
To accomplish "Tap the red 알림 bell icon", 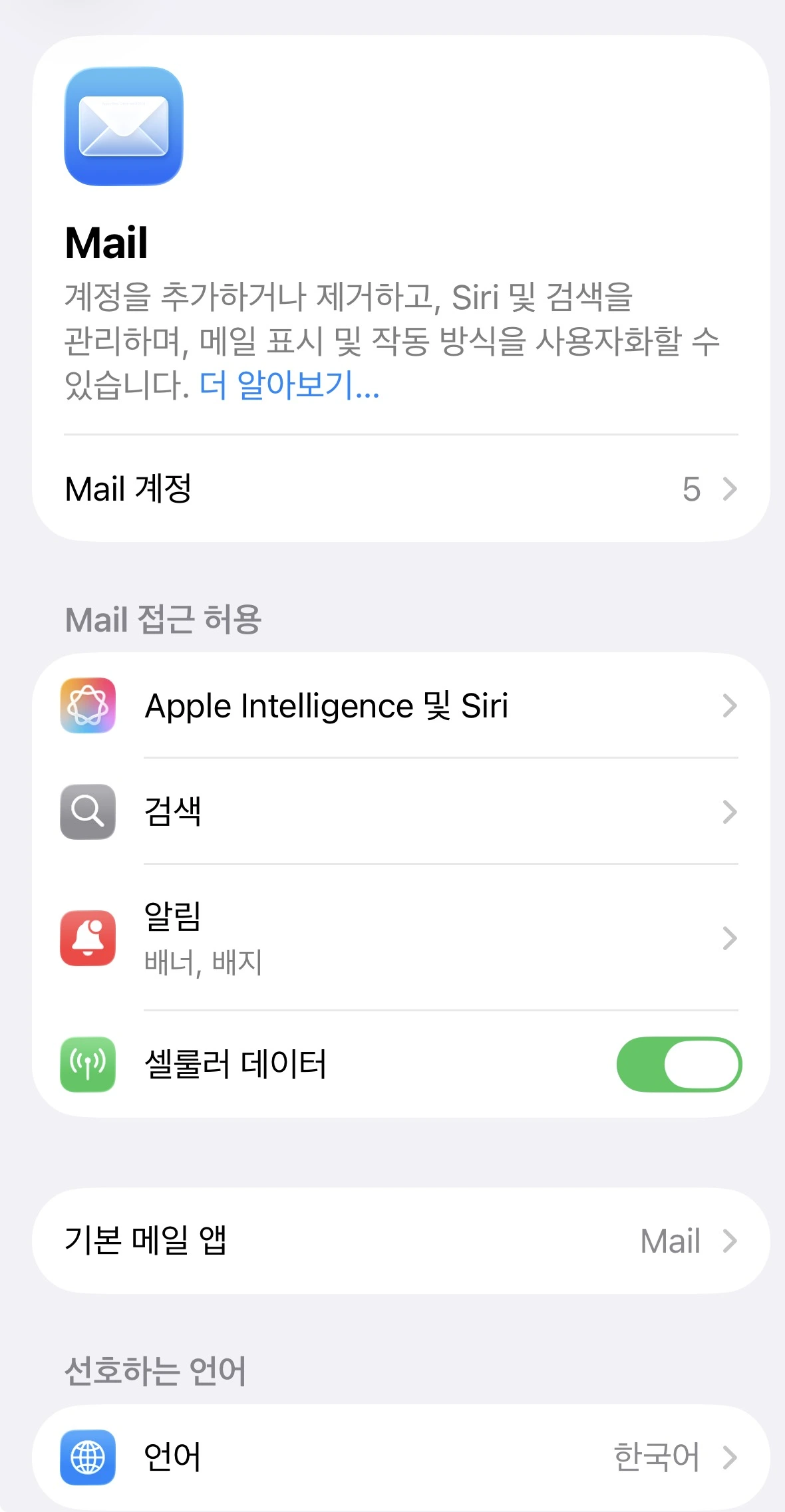I will pyautogui.click(x=87, y=938).
